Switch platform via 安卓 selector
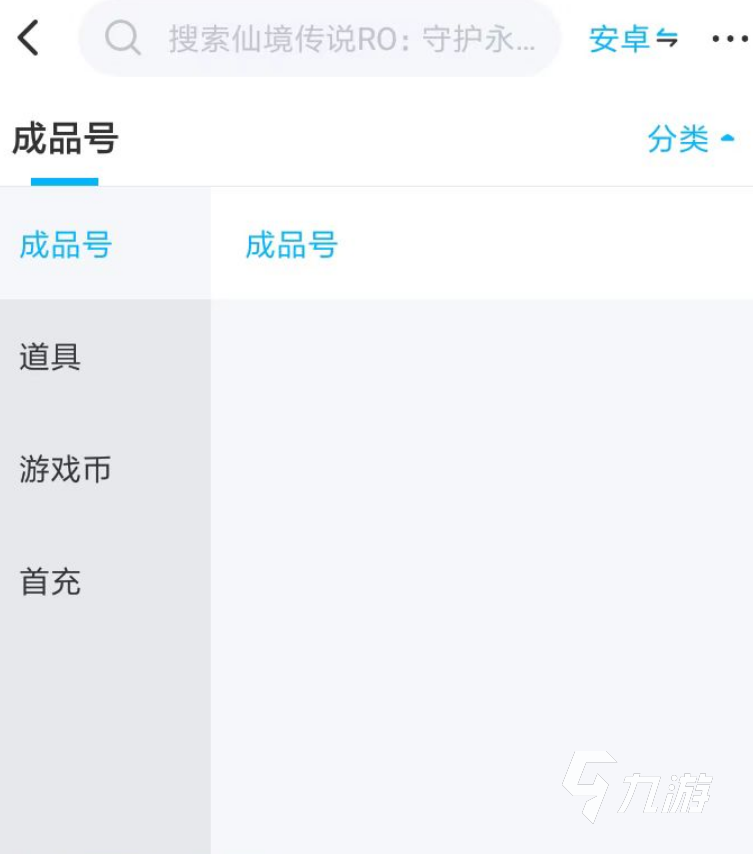This screenshot has height=854, width=753. click(633, 39)
